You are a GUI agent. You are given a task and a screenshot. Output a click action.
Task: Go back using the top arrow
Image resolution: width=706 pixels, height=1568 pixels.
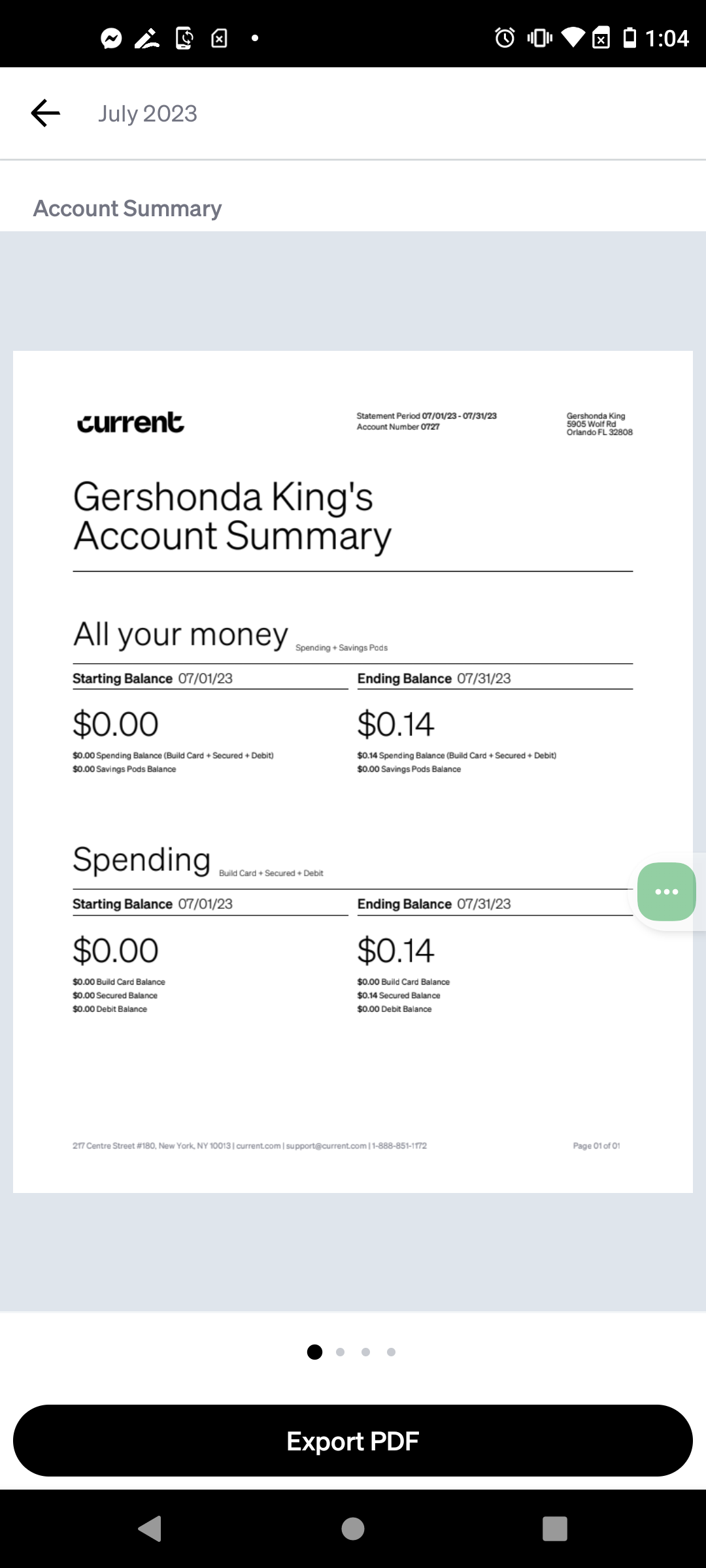pyautogui.click(x=46, y=113)
